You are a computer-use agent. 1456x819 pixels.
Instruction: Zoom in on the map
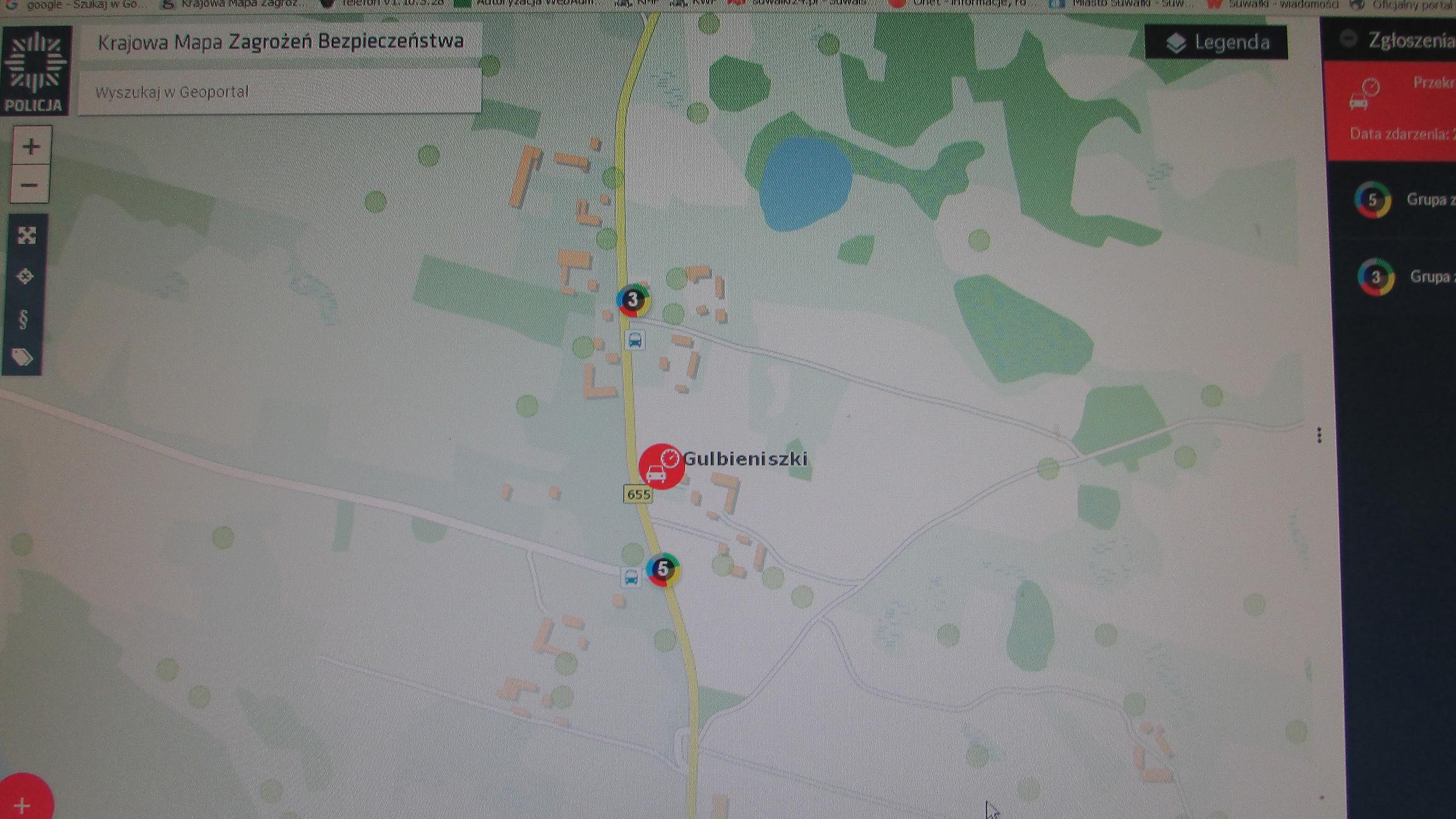click(30, 147)
